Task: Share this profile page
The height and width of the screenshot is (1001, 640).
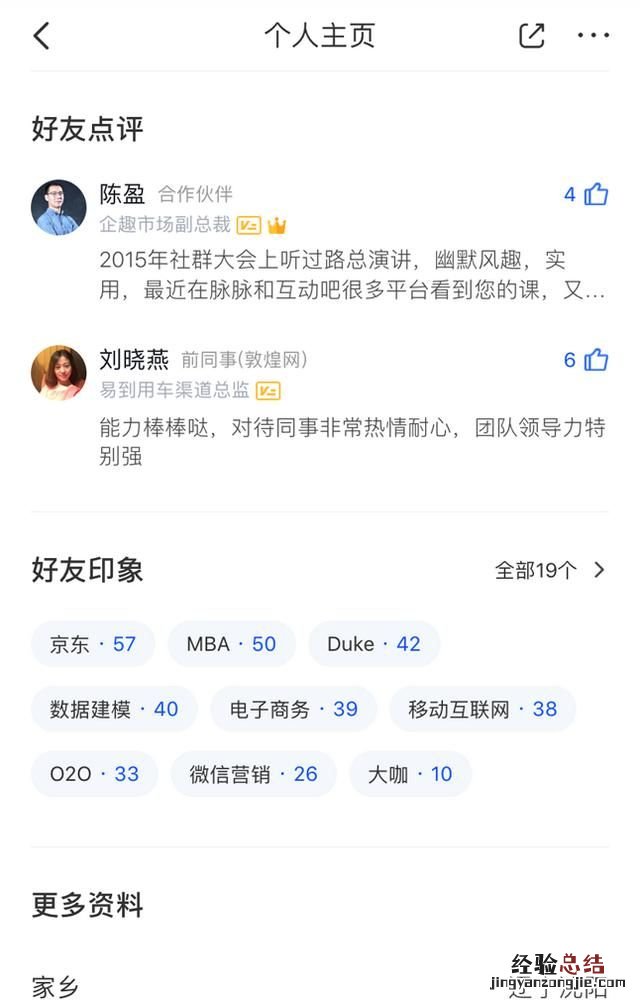Action: pos(532,36)
